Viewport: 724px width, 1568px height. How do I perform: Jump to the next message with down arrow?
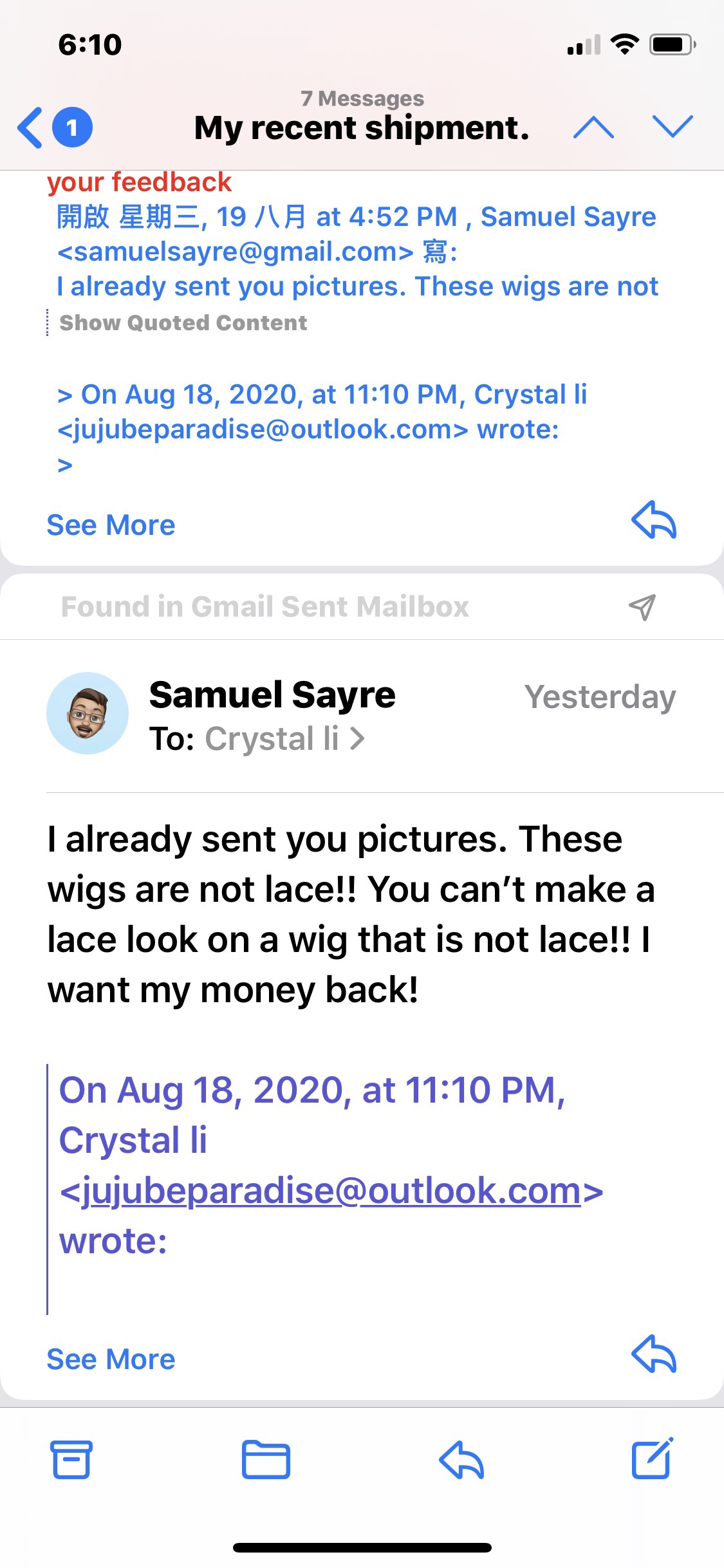(672, 127)
